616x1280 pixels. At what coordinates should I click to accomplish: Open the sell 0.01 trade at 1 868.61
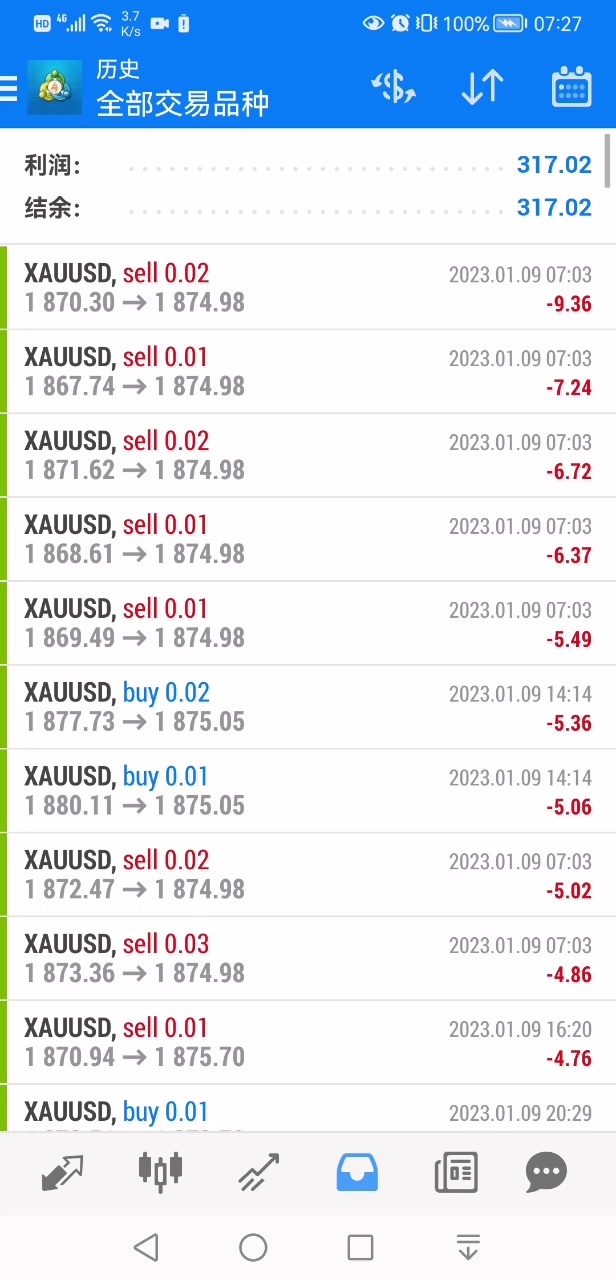(x=308, y=540)
